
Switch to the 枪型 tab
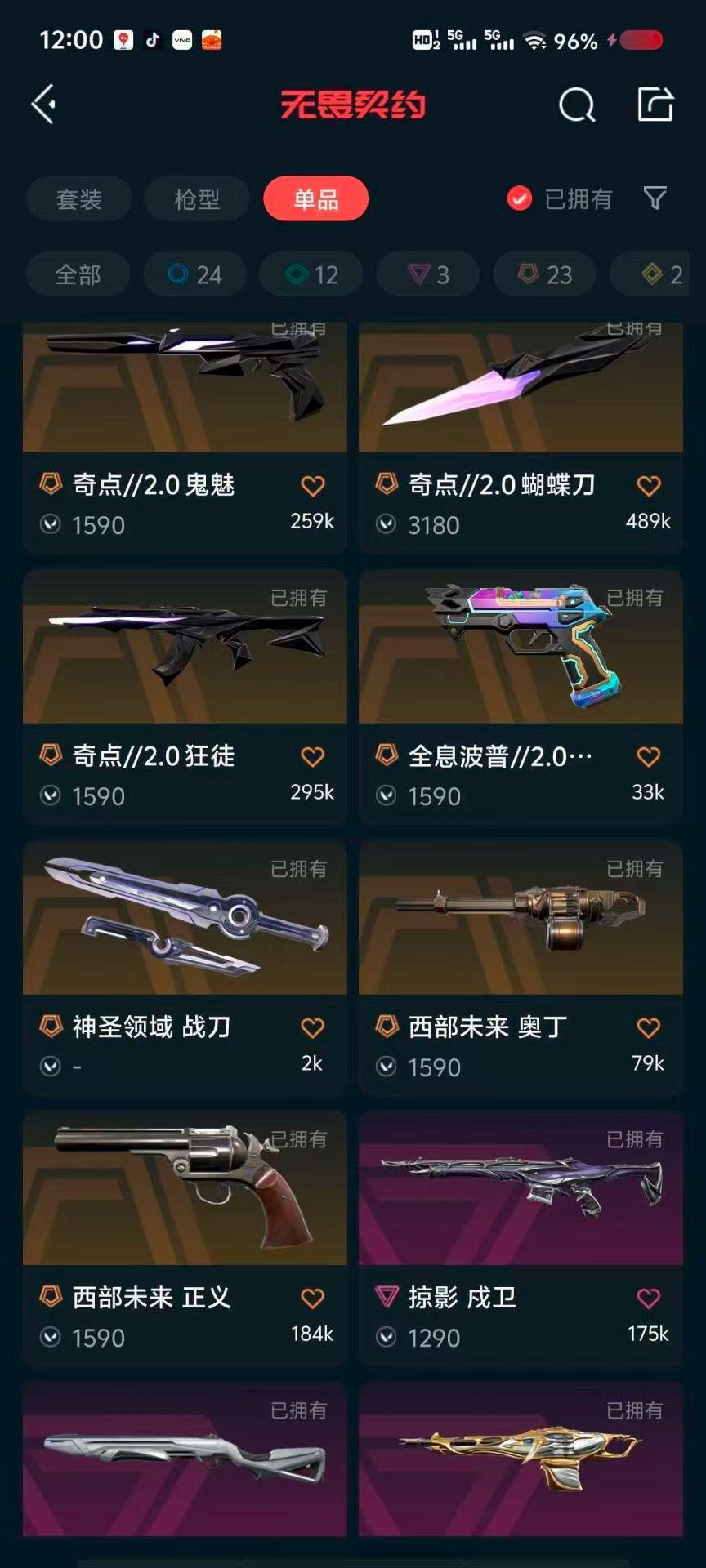(197, 198)
